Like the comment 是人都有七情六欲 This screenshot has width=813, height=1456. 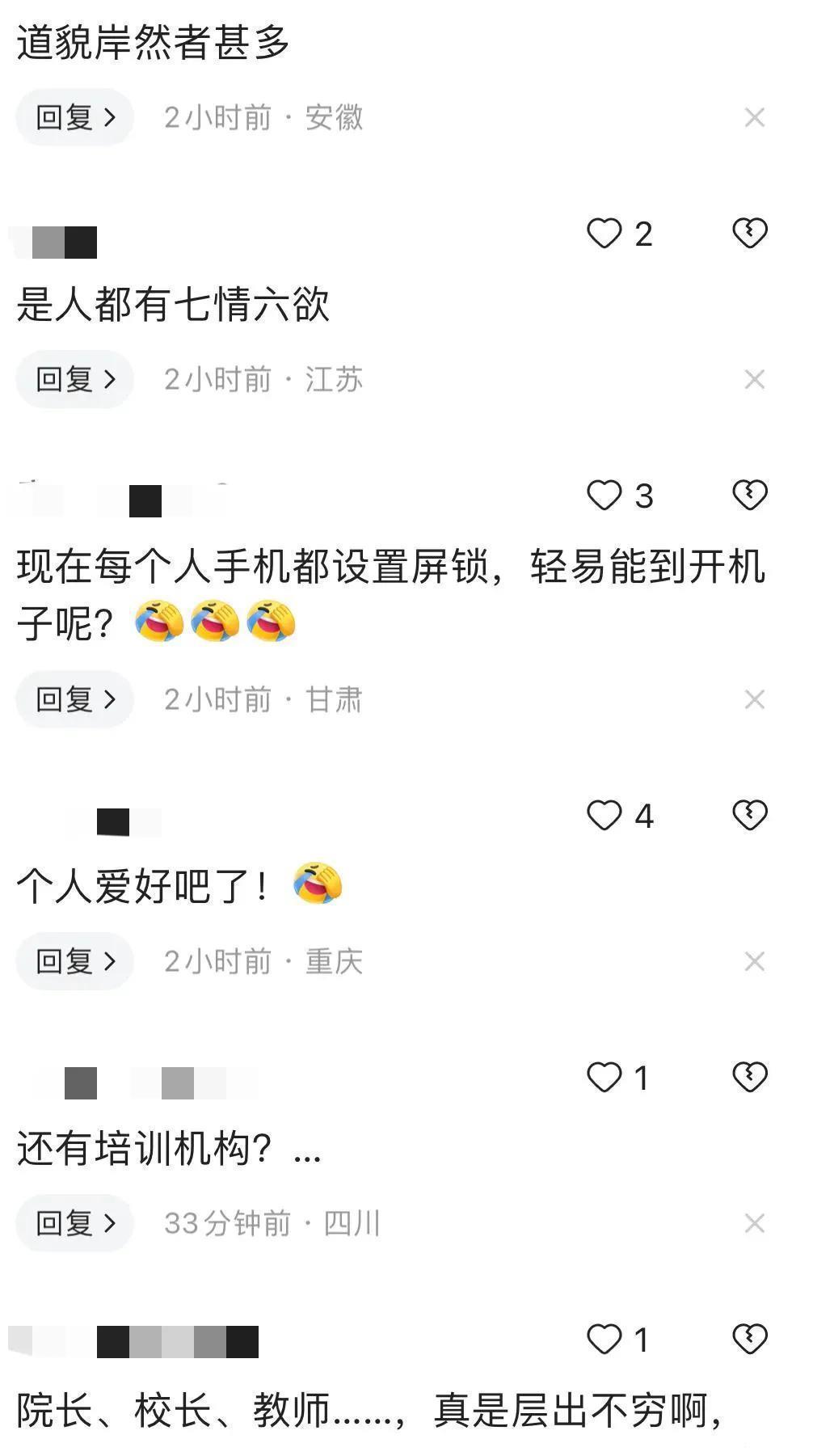pyautogui.click(x=604, y=234)
